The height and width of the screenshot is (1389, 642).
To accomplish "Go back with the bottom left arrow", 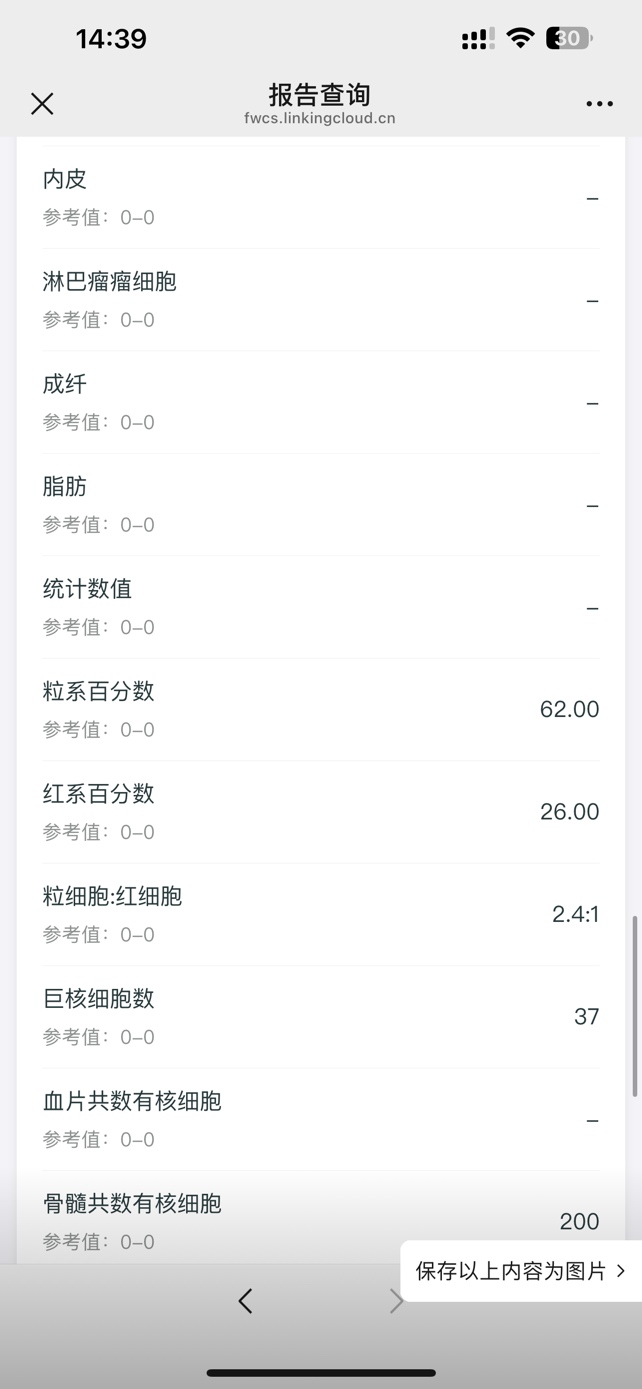I will pyautogui.click(x=245, y=1300).
